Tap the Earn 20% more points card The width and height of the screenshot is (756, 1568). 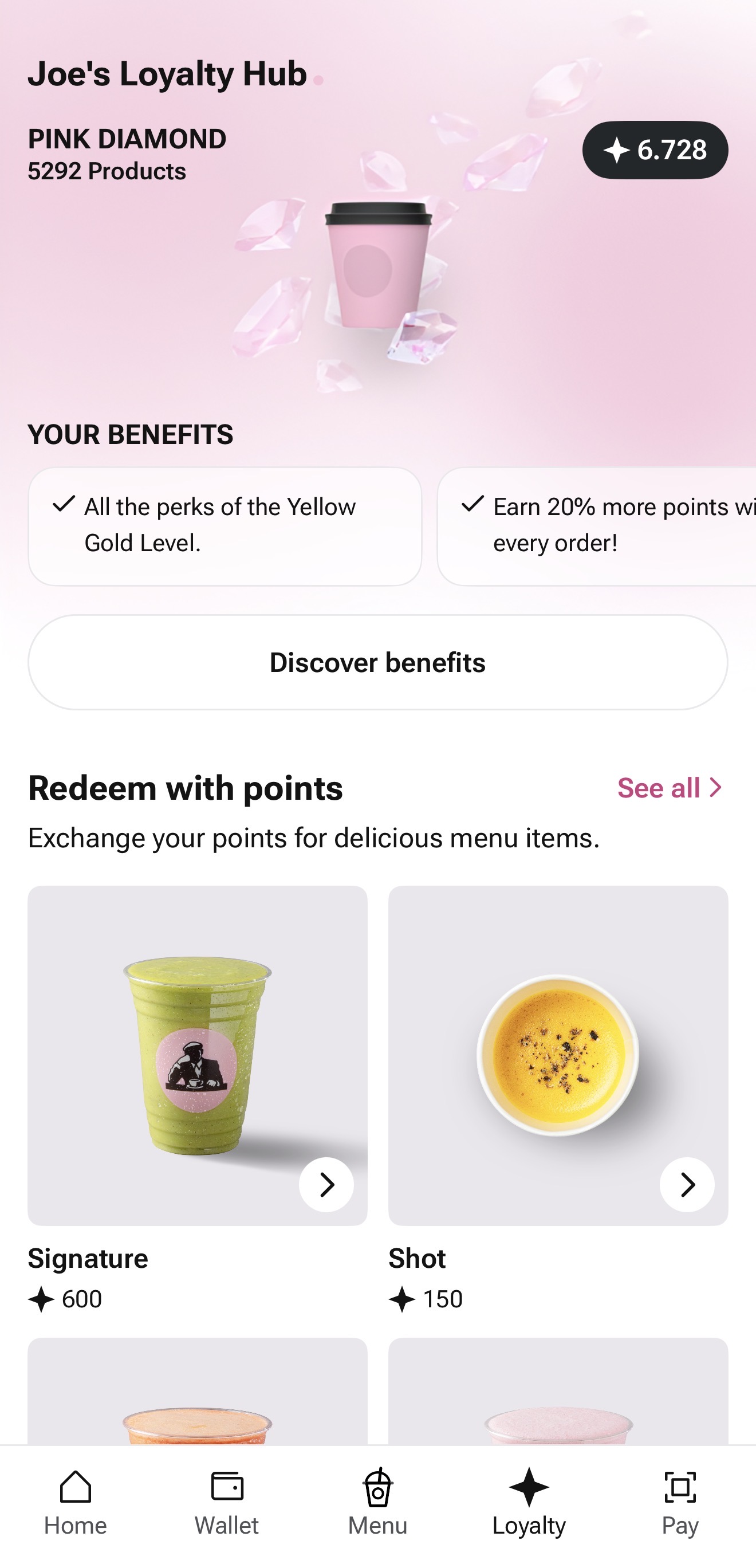point(597,526)
